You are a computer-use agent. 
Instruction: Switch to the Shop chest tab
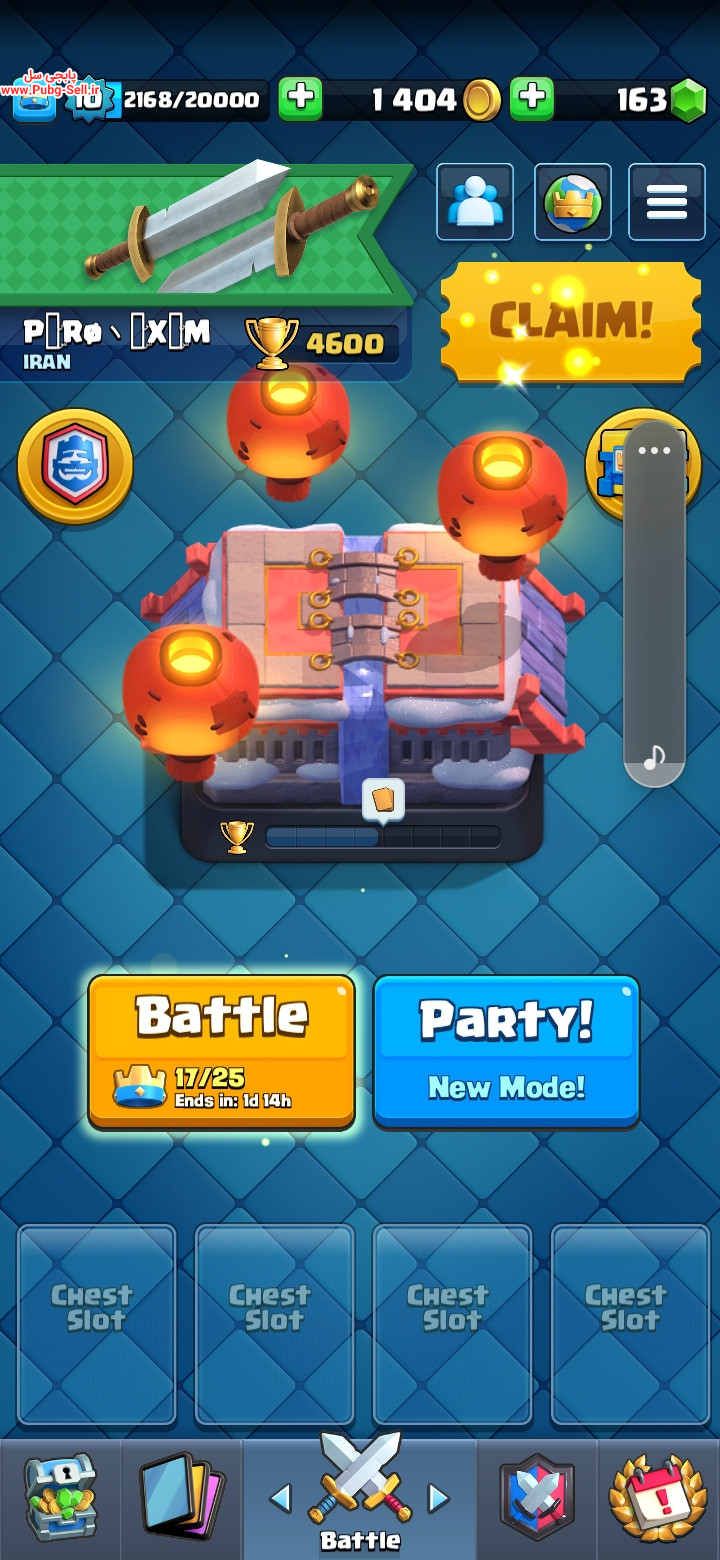coord(60,1497)
